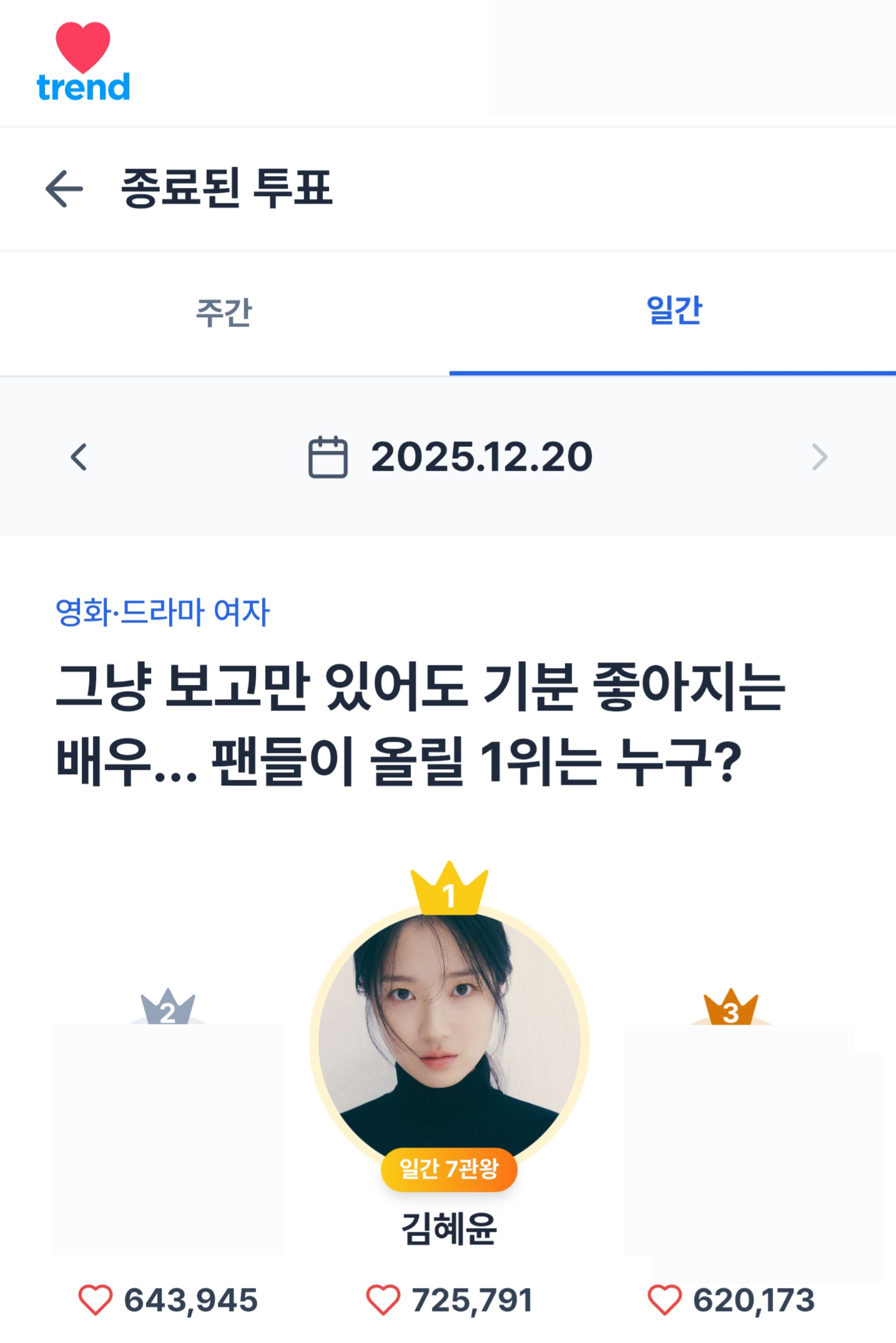Image resolution: width=896 pixels, height=1343 pixels.
Task: Go to the next date
Action: point(819,457)
